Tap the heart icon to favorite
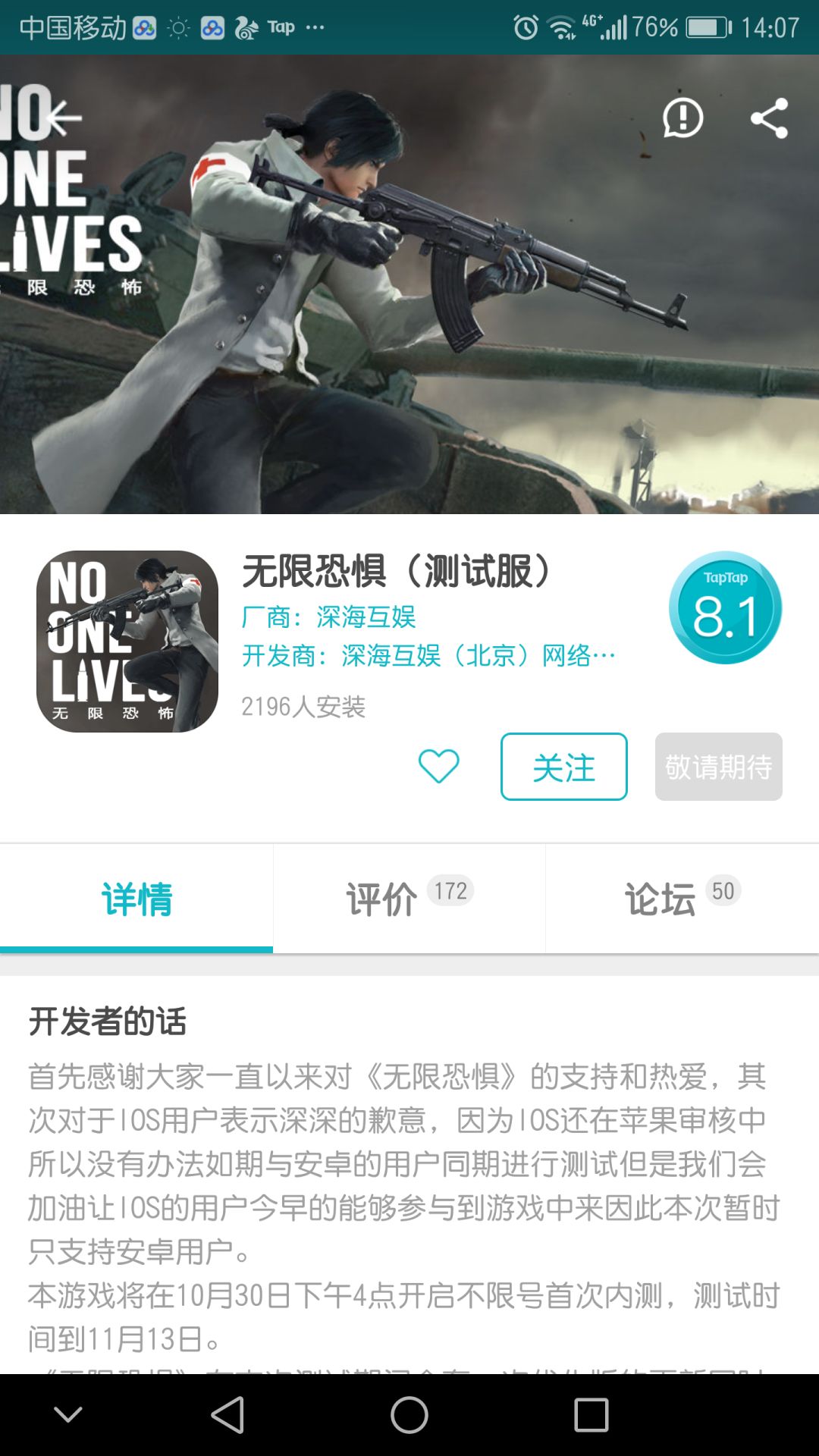This screenshot has width=819, height=1456. coord(438,766)
